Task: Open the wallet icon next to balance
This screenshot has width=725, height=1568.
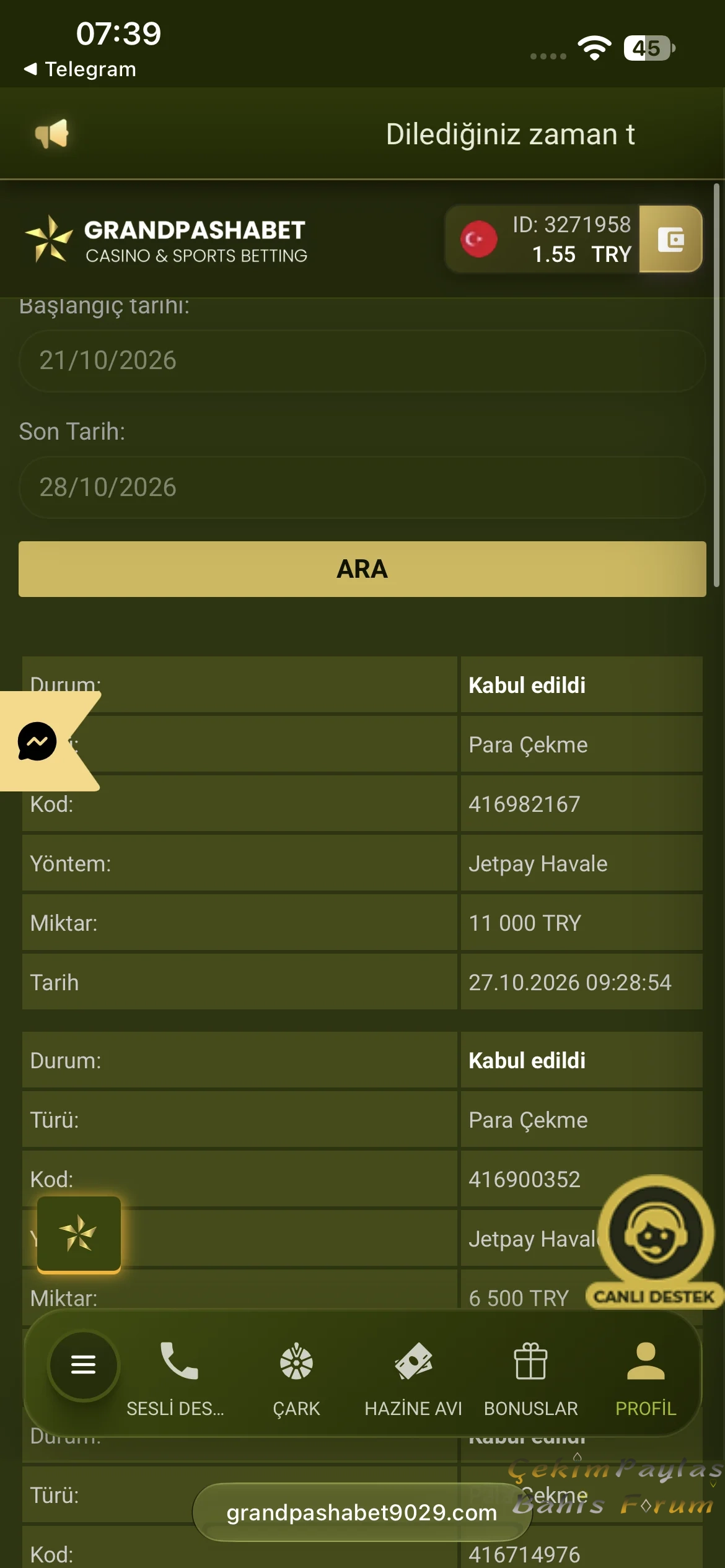Action: coord(670,239)
